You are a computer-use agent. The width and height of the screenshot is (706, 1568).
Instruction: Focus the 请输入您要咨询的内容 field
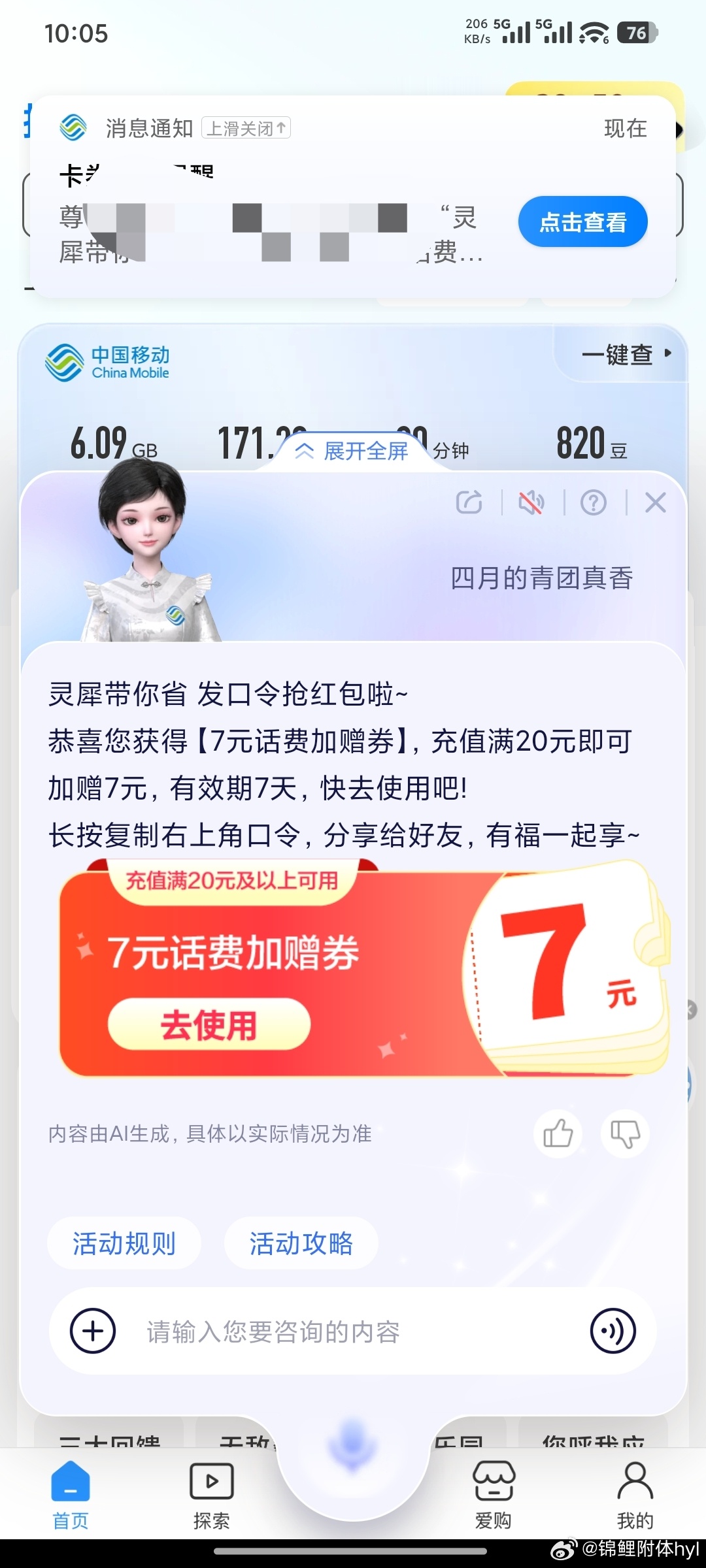[340, 1331]
